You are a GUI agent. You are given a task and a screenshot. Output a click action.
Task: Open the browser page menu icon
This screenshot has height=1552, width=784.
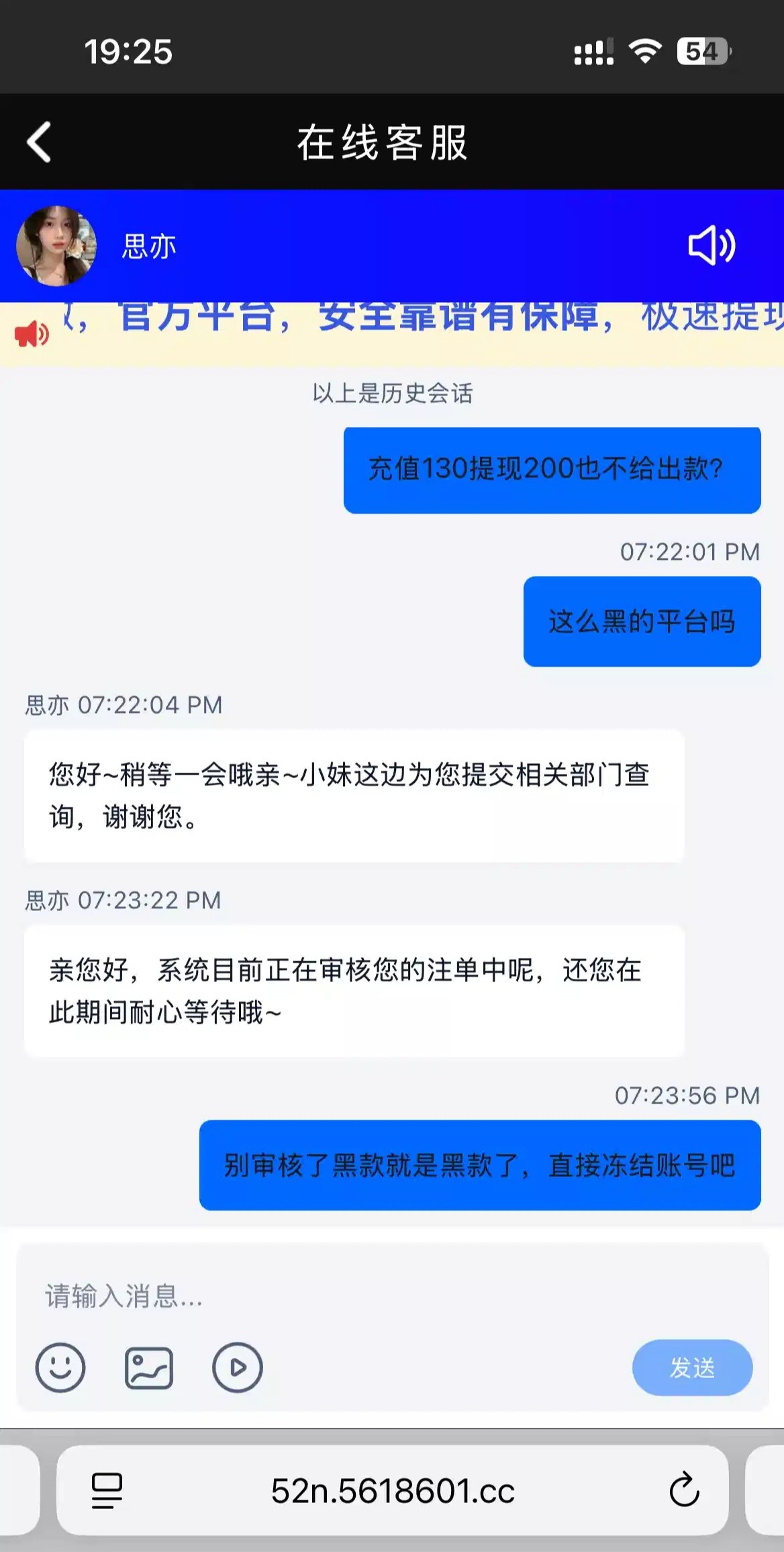click(107, 1490)
